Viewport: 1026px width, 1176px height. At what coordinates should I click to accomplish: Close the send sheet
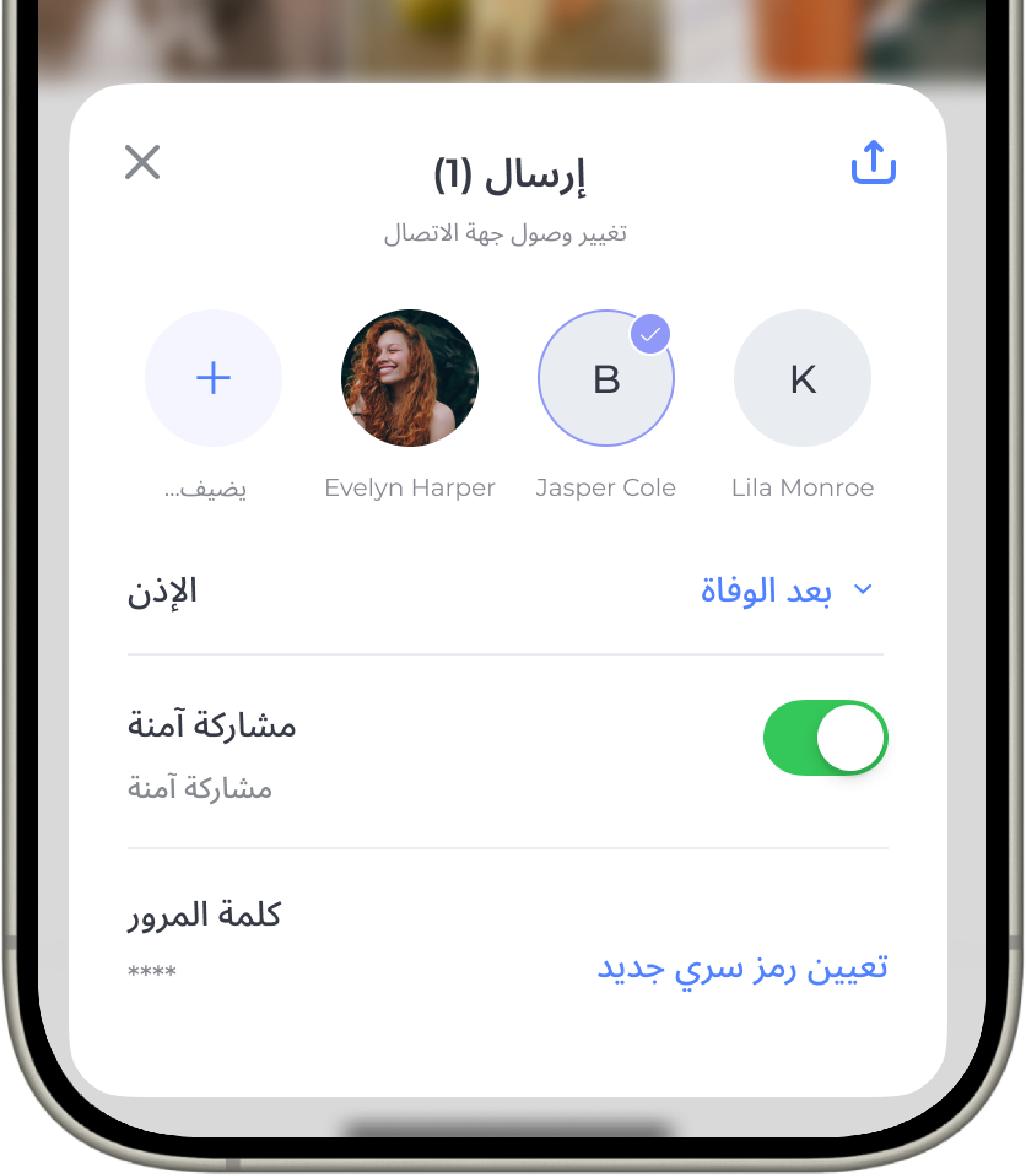coord(142,163)
